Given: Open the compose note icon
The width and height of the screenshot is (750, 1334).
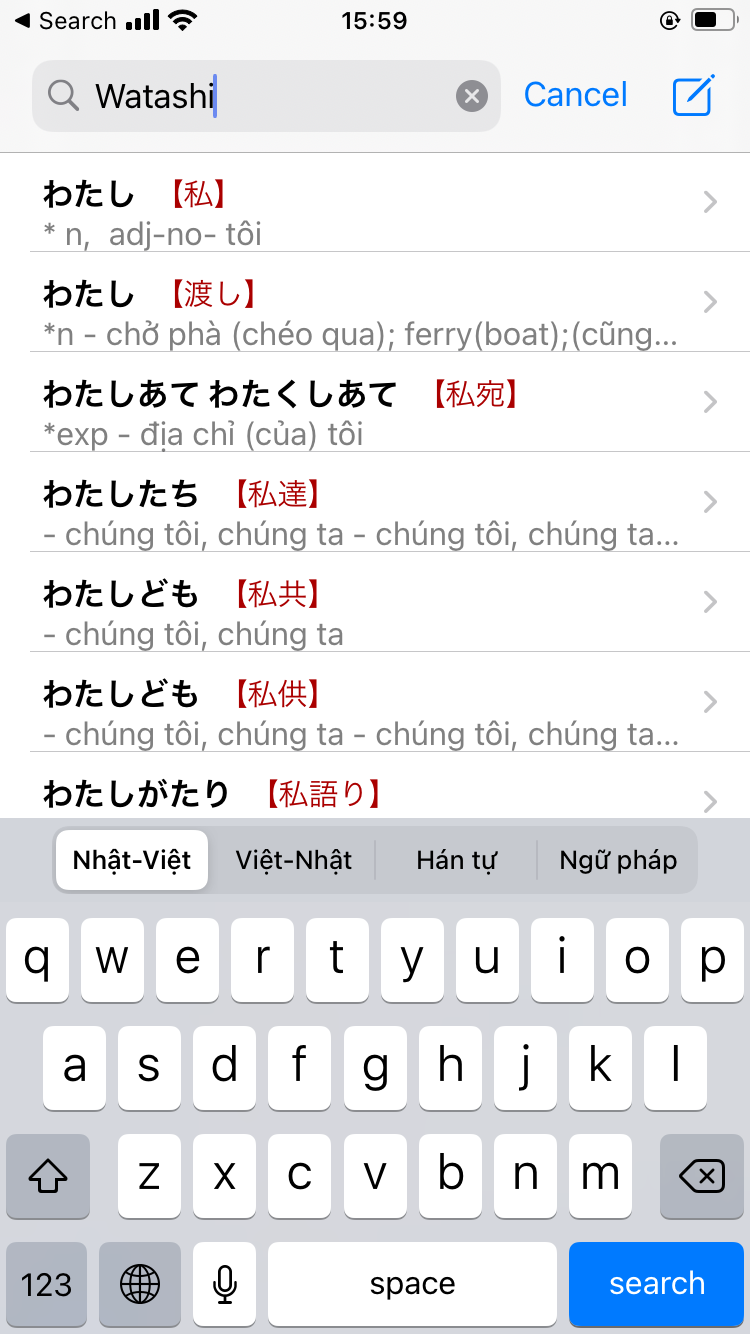Looking at the screenshot, I should 693,95.
